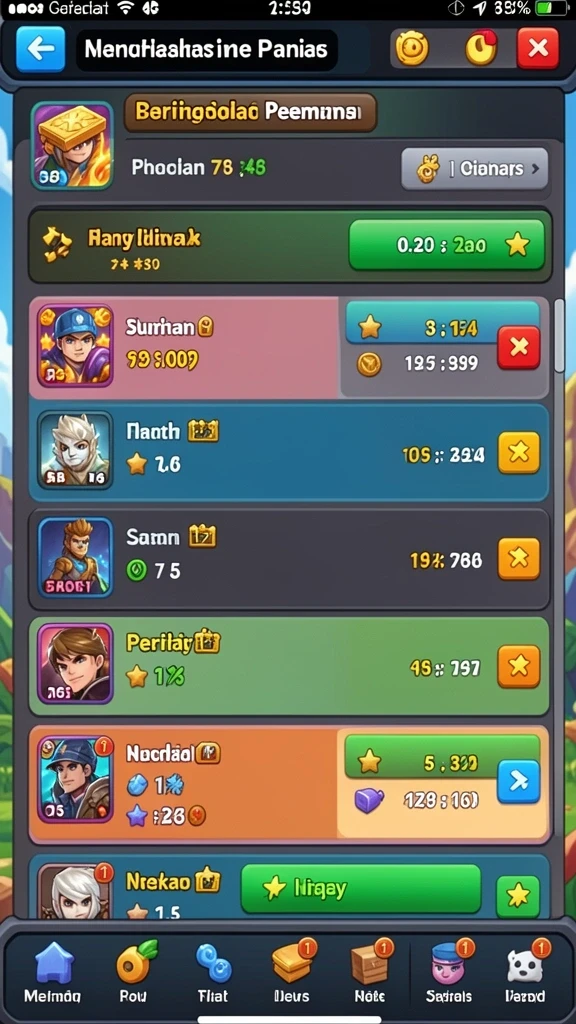
Task: Open the gold coin icon in the header
Action: coord(412,49)
